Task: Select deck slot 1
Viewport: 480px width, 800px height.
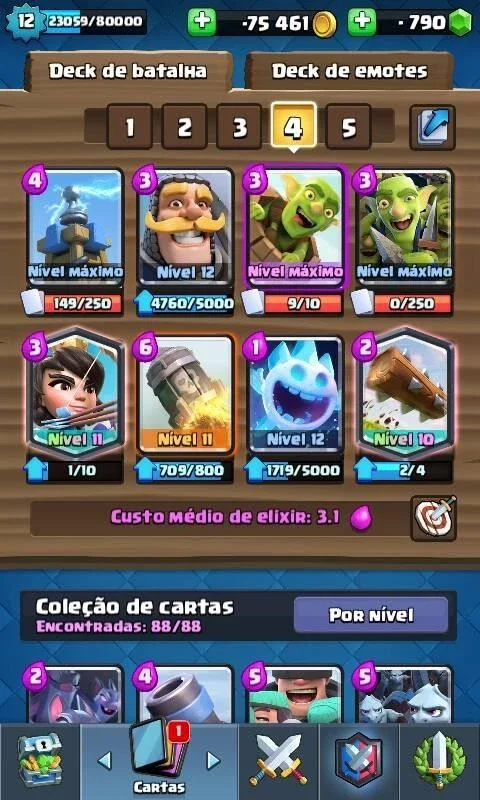Action: (x=130, y=127)
